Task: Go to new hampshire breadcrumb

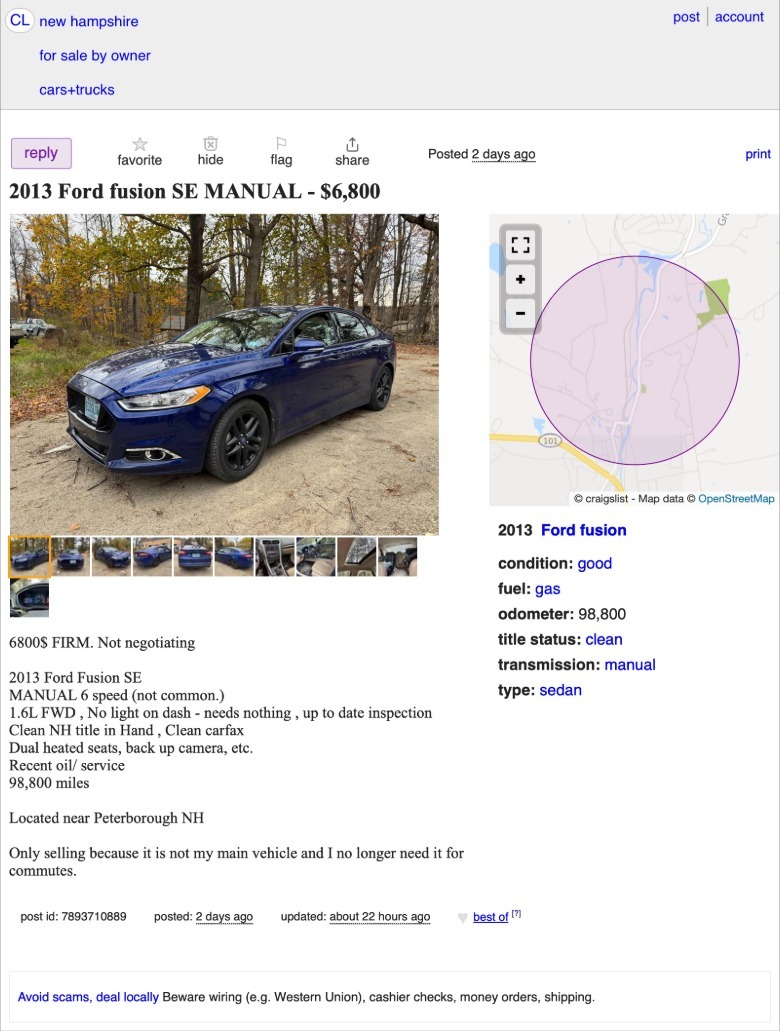Action: (89, 21)
